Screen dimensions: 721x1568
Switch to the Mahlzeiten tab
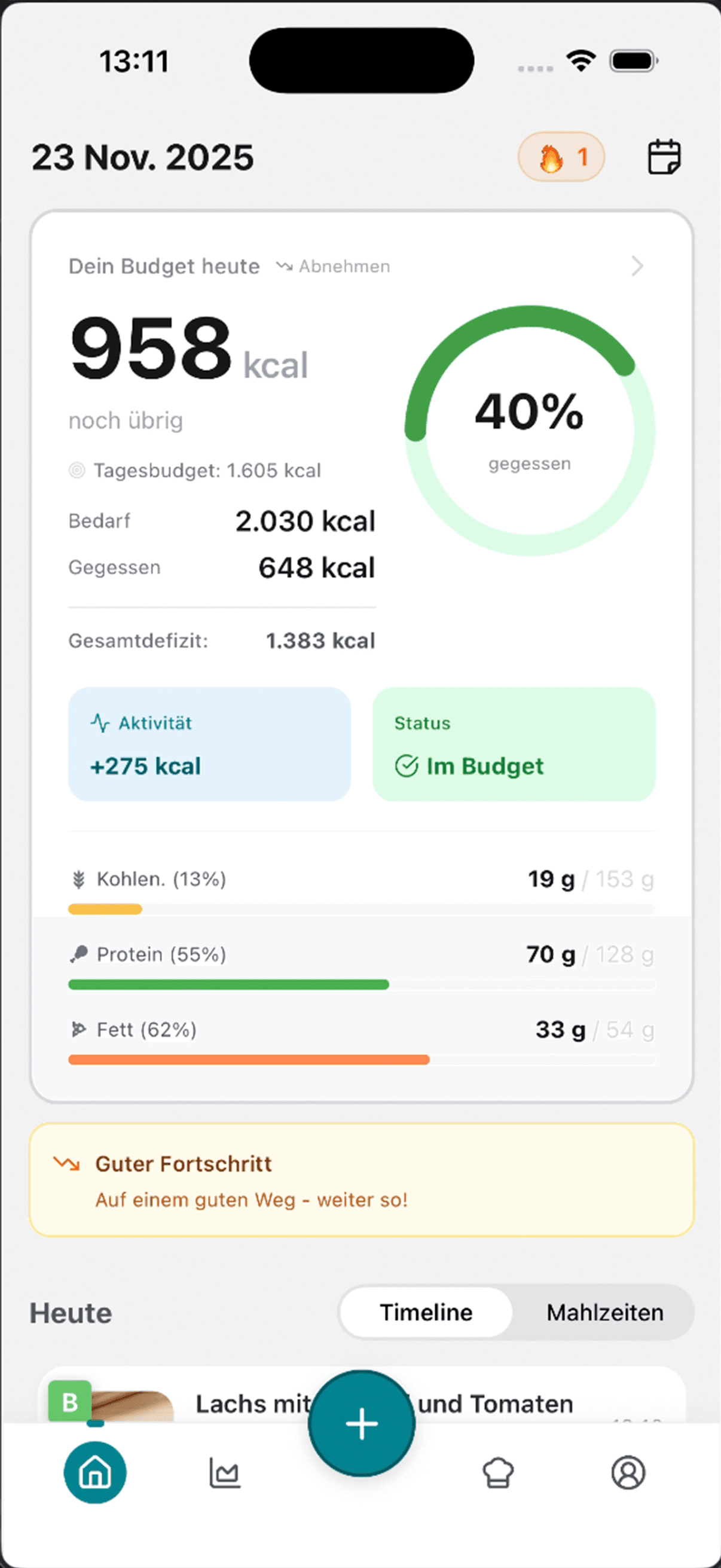tap(605, 1312)
